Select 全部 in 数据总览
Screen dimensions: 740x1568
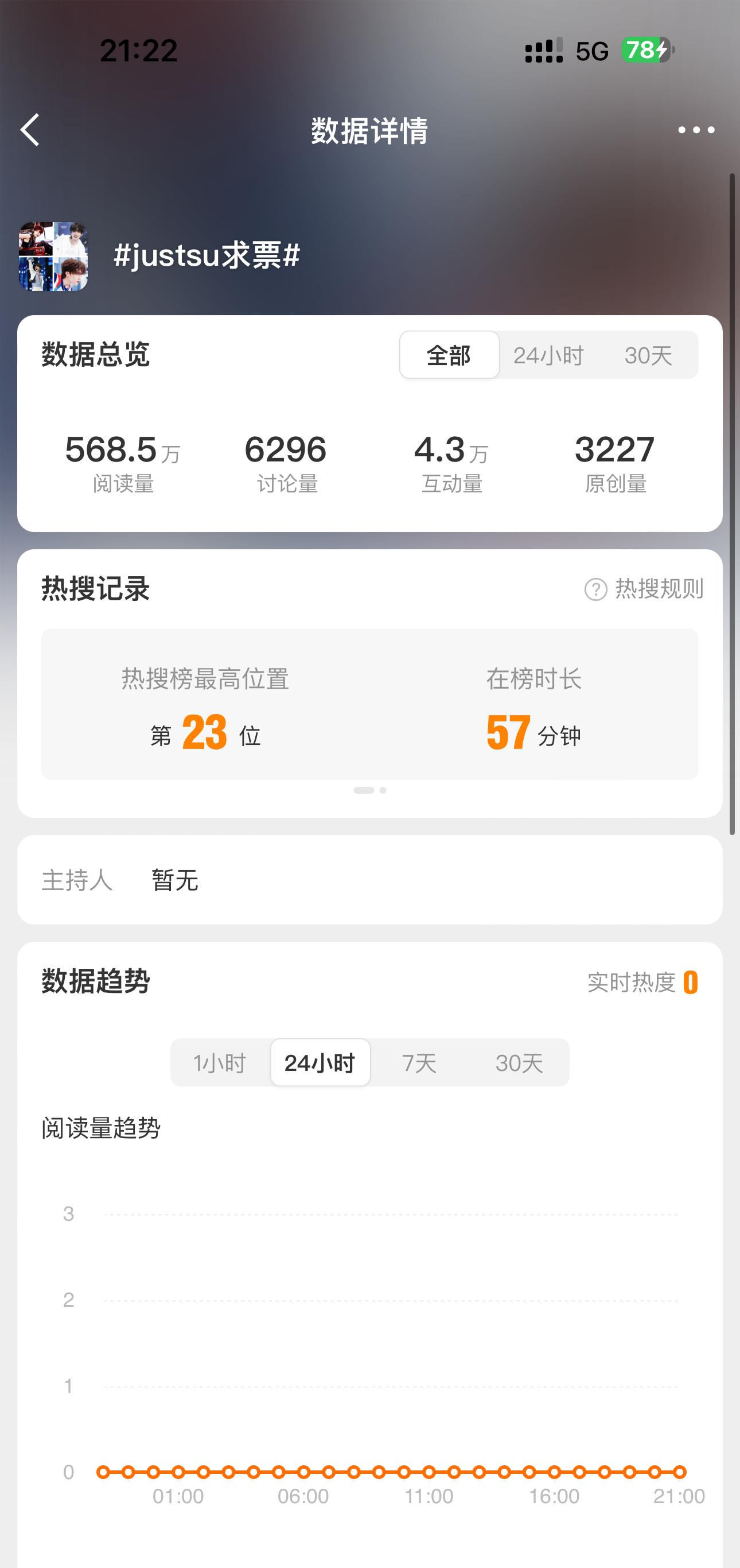click(449, 355)
